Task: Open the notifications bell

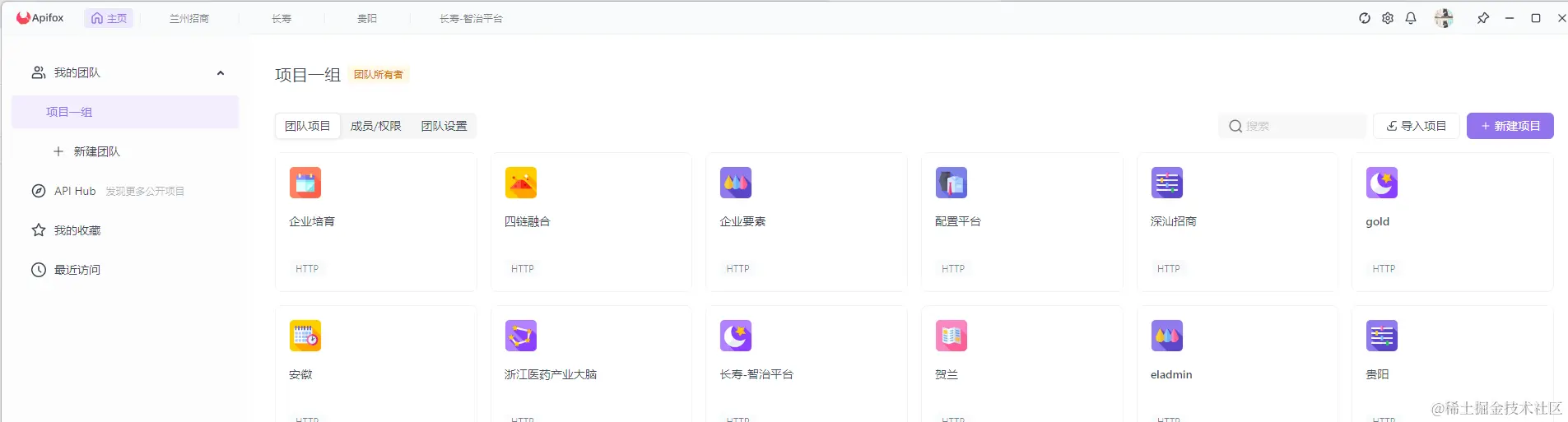Action: point(1411,18)
